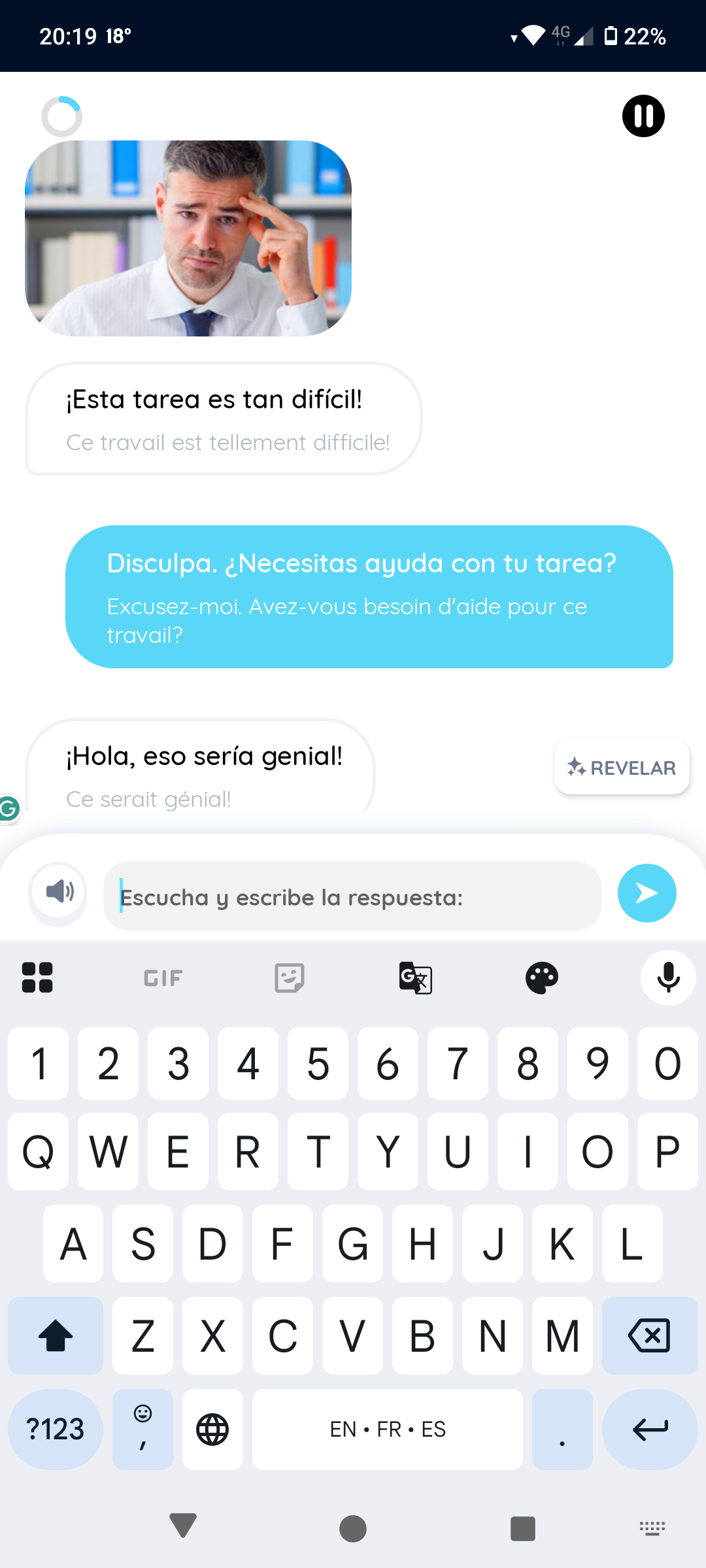Send the typed answer
Viewport: 706px width, 1568px height.
(x=647, y=893)
